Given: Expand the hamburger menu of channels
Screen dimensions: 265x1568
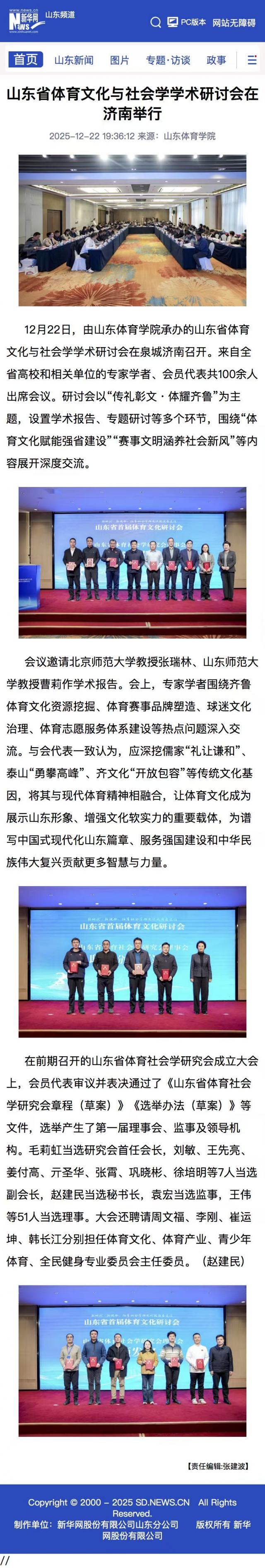Looking at the screenshot, I should pyautogui.click(x=252, y=60).
